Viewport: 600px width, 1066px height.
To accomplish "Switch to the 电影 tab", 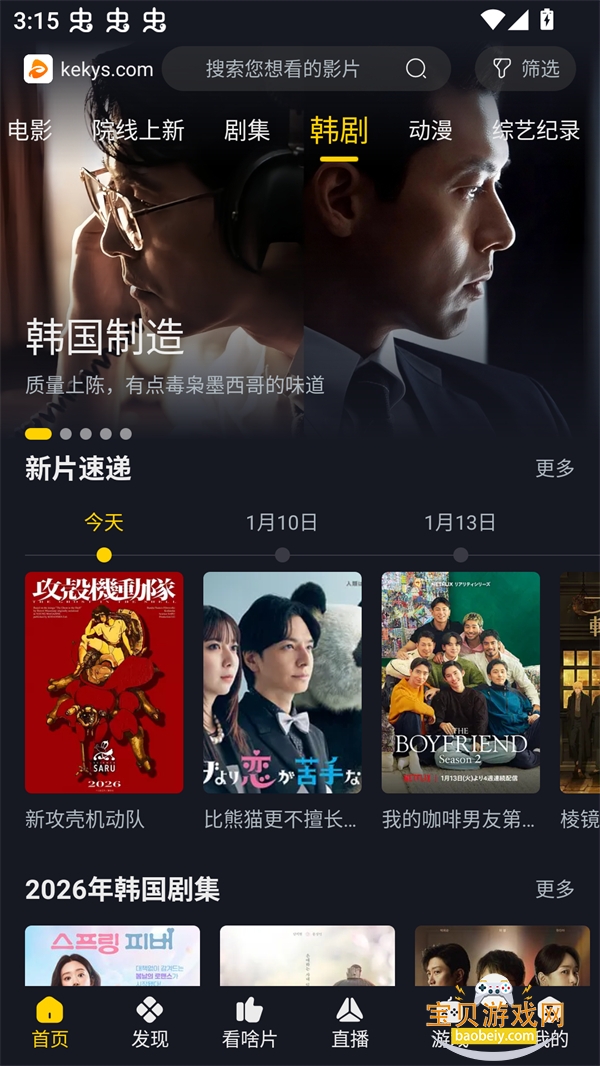I will 29,130.
